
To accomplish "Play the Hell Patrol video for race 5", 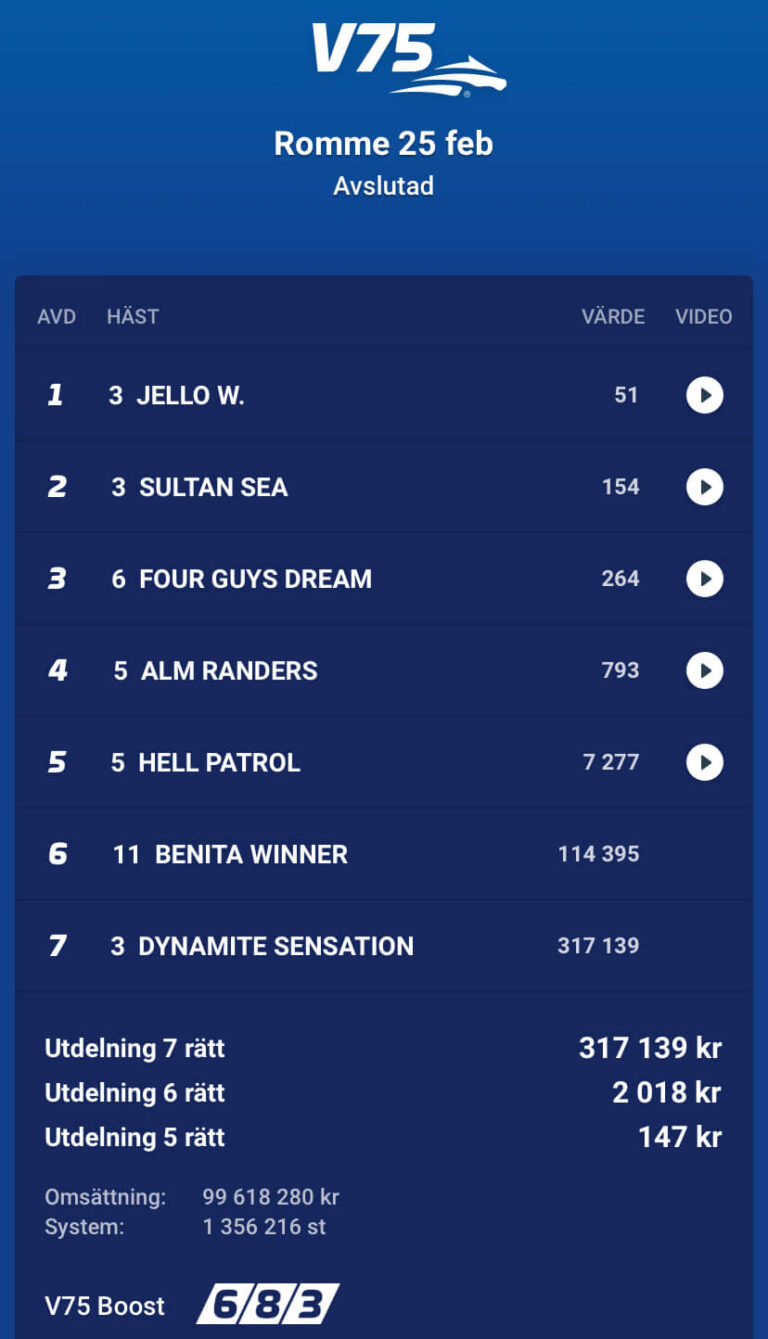I will coord(704,762).
